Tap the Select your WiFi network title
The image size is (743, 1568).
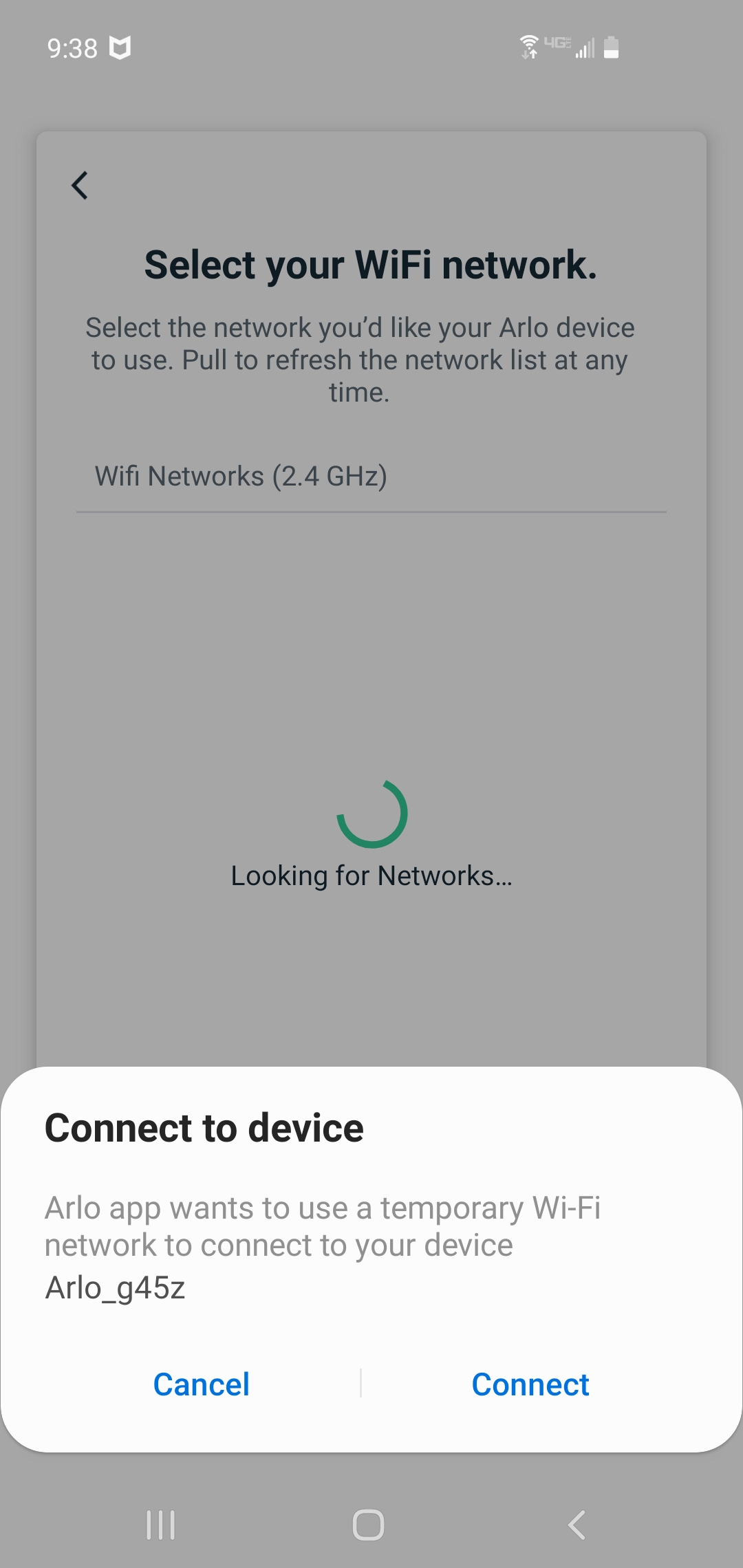click(x=371, y=264)
